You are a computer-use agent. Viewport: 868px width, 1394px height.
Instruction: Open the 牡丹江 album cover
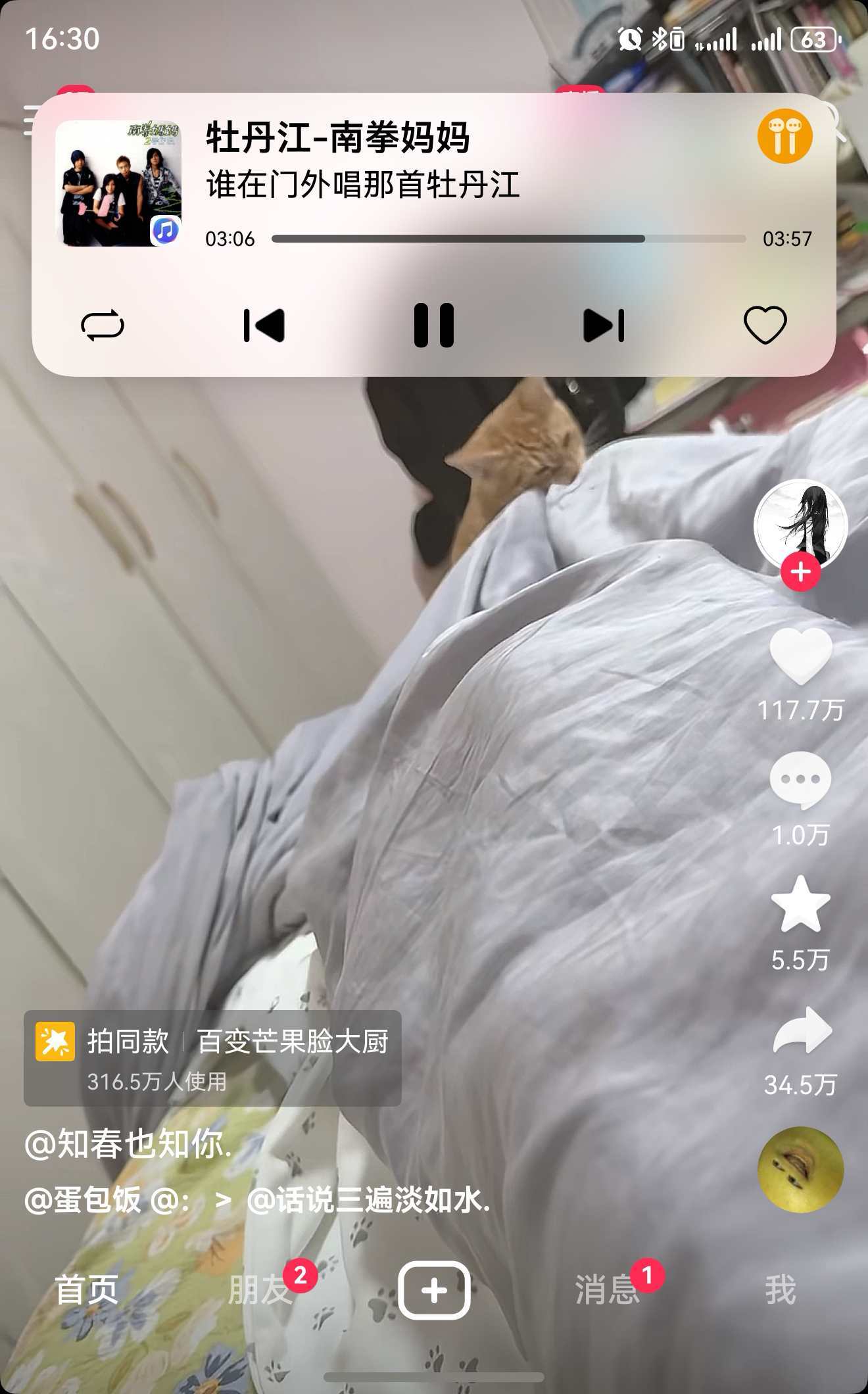point(118,183)
